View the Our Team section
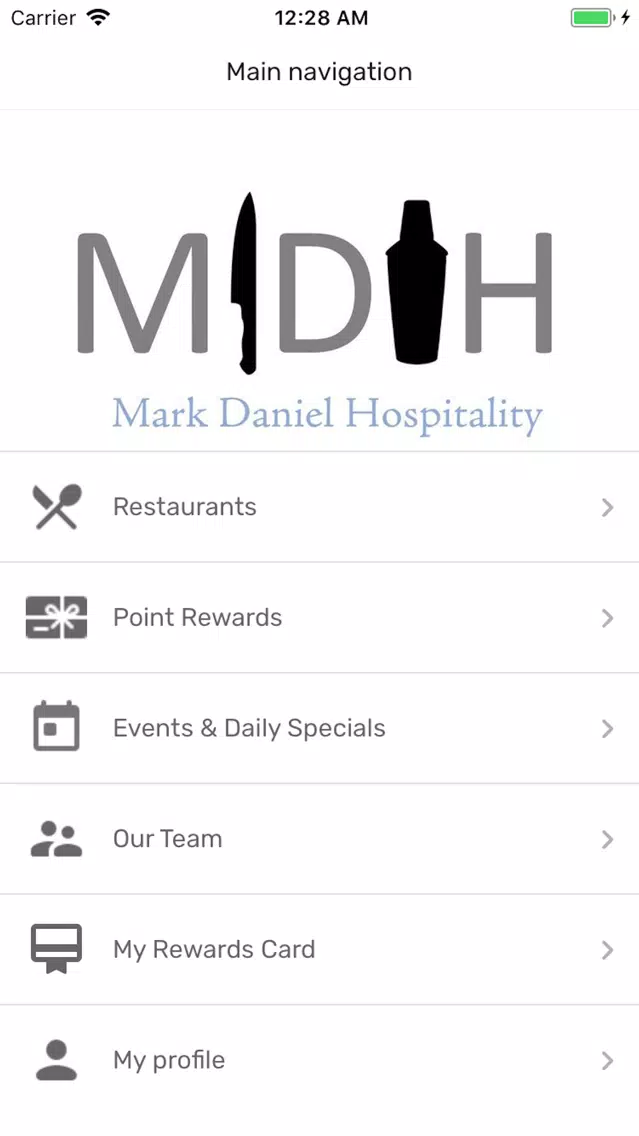639x1136 pixels. pos(320,839)
